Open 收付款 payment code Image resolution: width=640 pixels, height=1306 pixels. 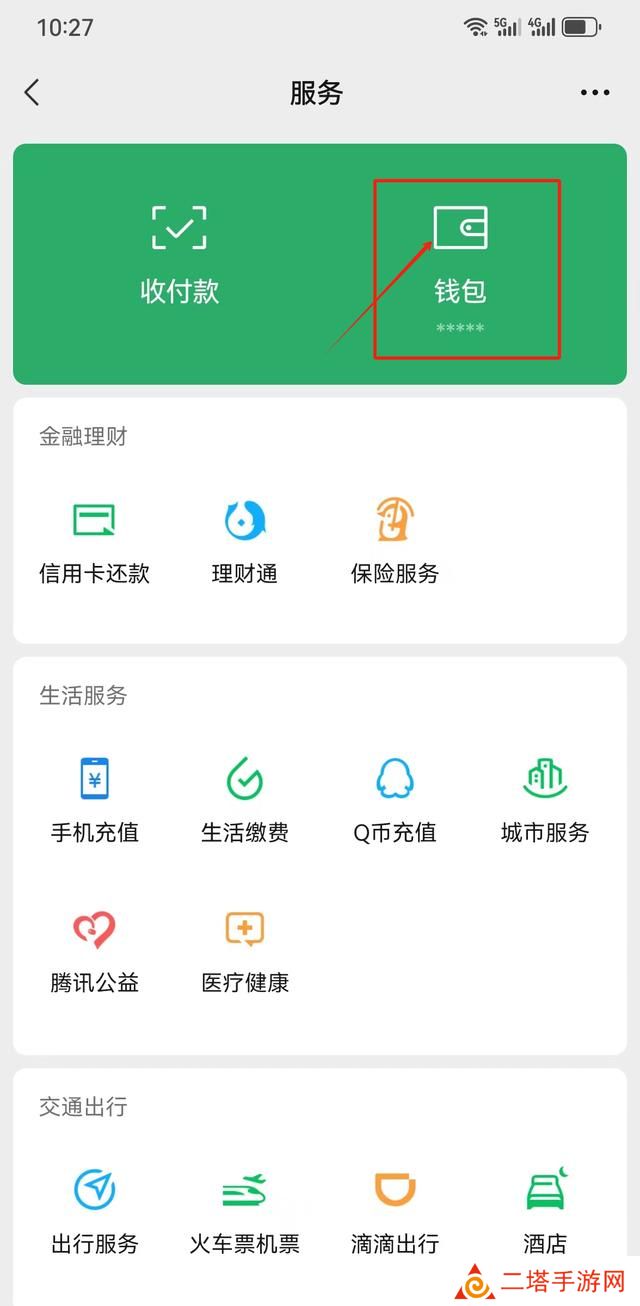click(180, 255)
